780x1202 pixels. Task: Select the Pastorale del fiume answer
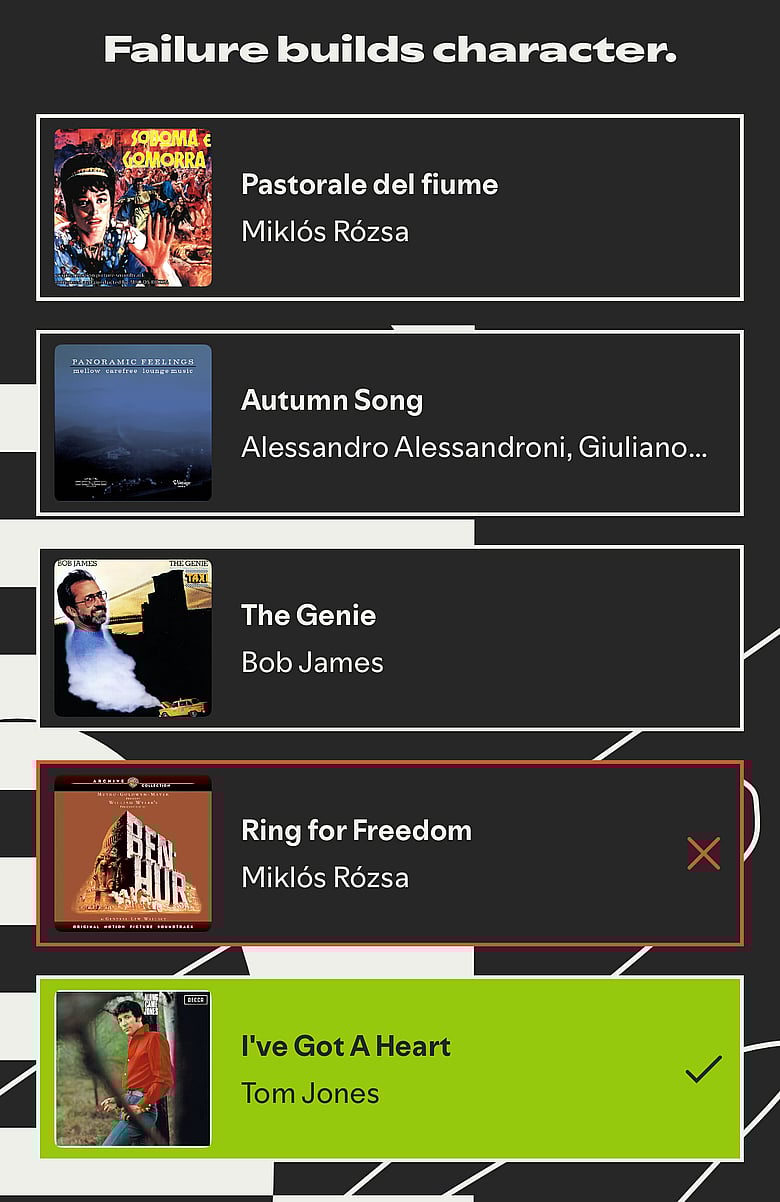click(390, 208)
